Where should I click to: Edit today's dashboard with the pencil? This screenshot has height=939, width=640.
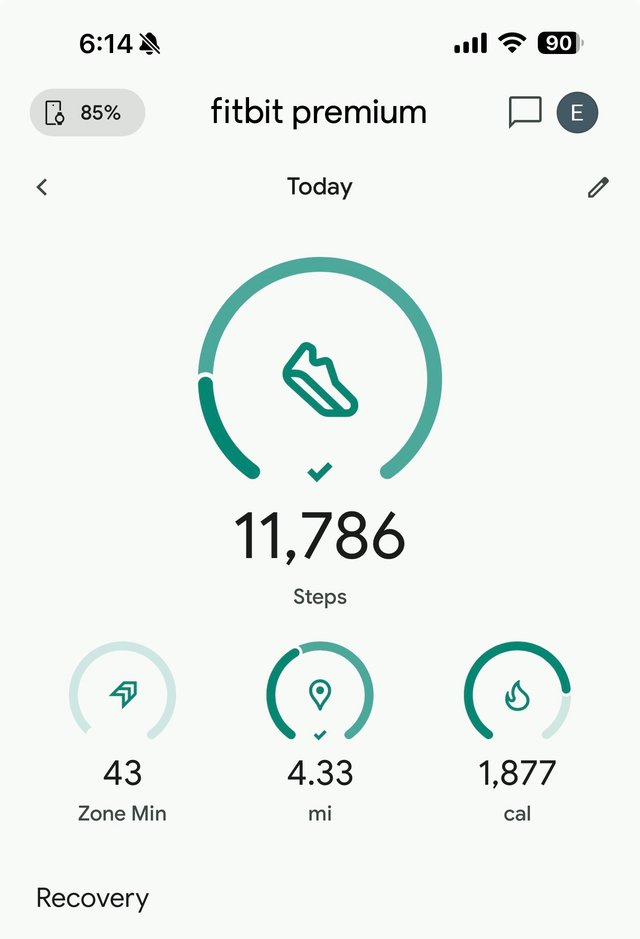(x=598, y=187)
